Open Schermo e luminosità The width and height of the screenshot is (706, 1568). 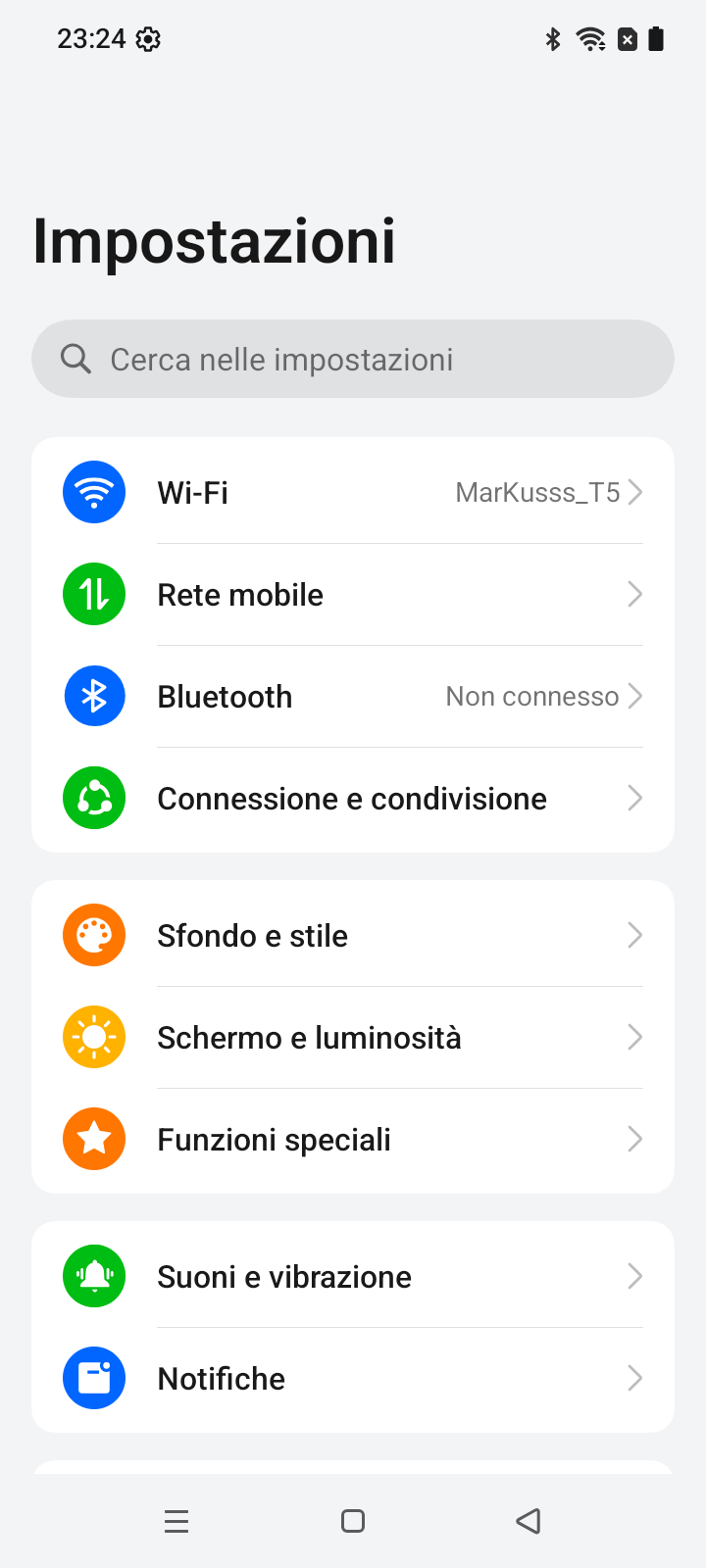(x=353, y=1037)
